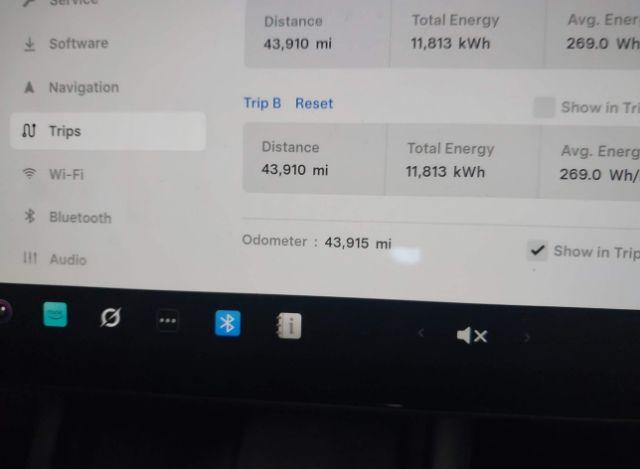Open the Audio settings
Viewport: 640px width, 469px height.
[67, 259]
